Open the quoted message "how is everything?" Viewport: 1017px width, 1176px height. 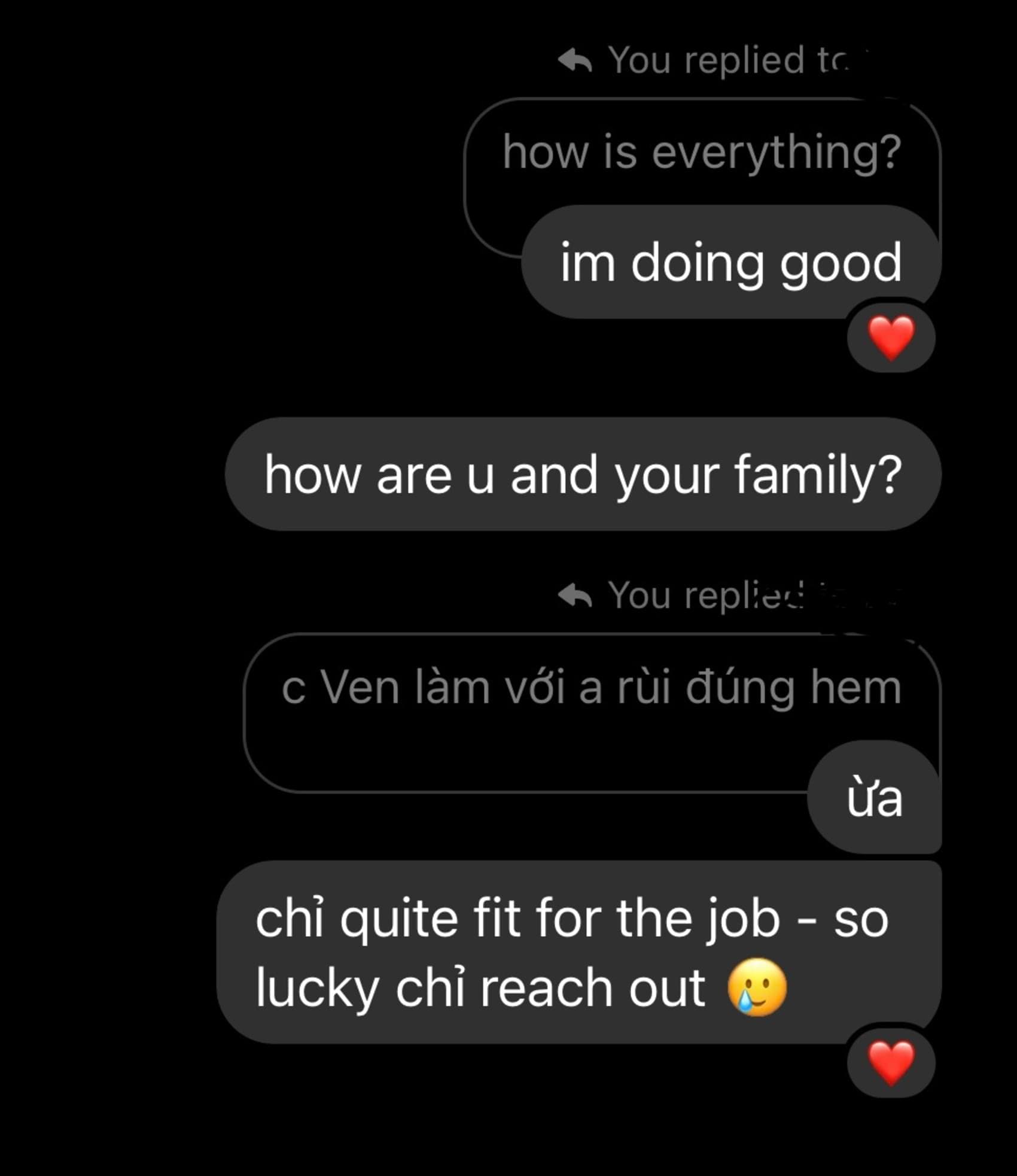coord(701,153)
